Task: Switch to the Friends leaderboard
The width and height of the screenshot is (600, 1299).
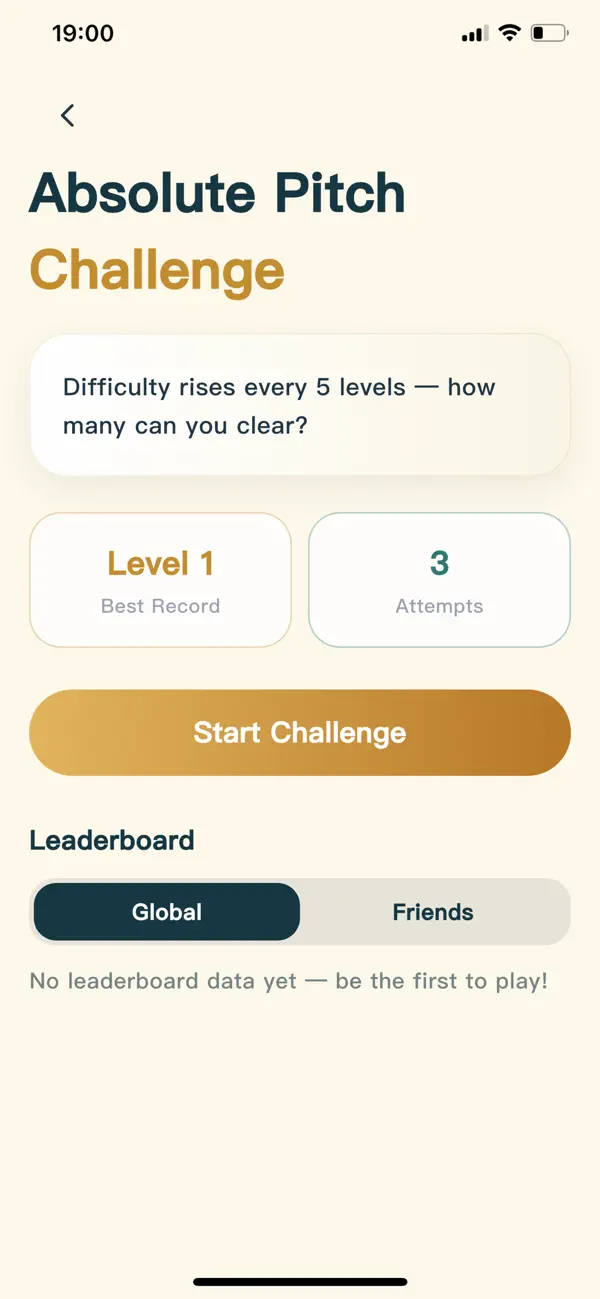Action: [x=433, y=912]
